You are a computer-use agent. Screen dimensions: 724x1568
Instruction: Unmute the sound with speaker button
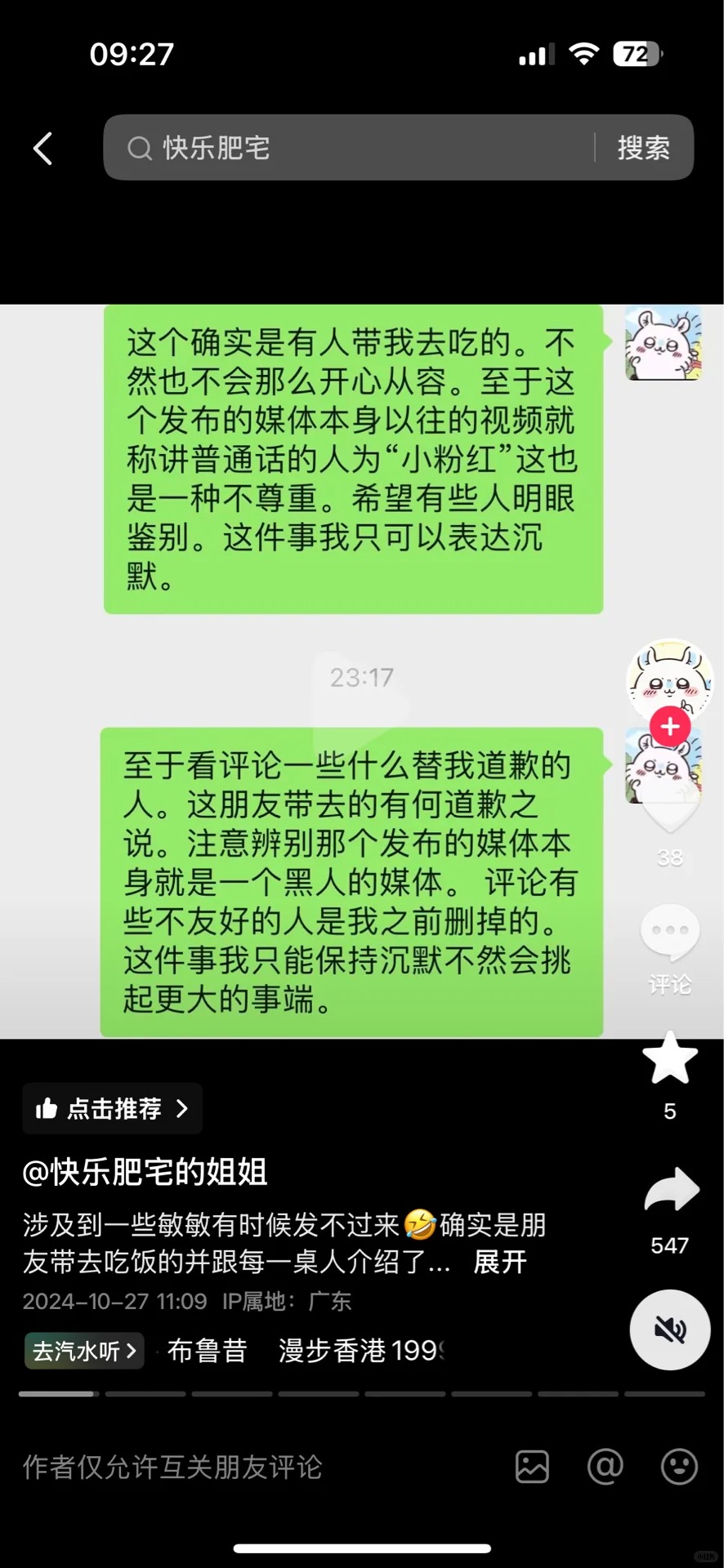coord(669,1330)
